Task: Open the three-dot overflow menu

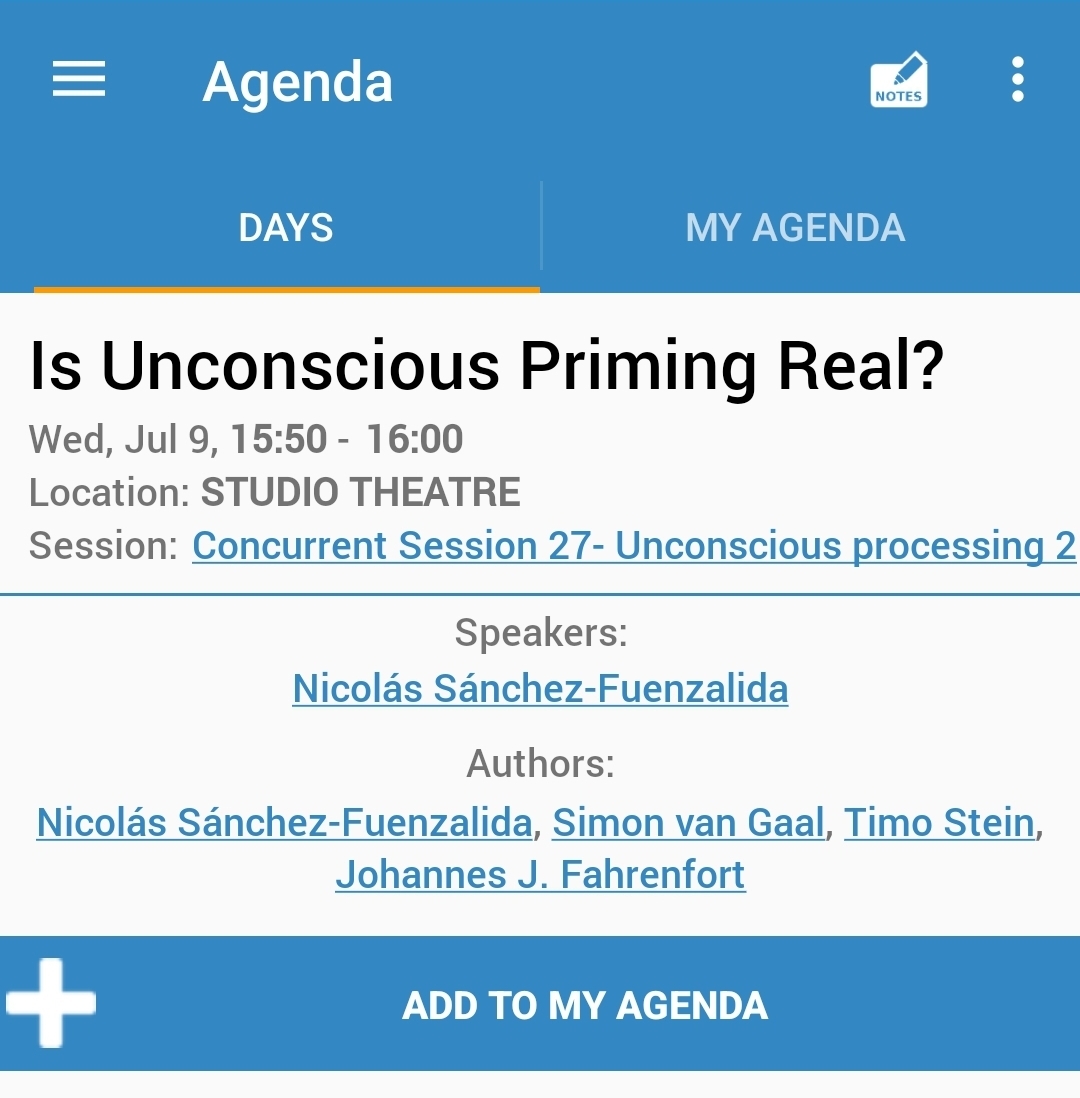Action: (1017, 79)
